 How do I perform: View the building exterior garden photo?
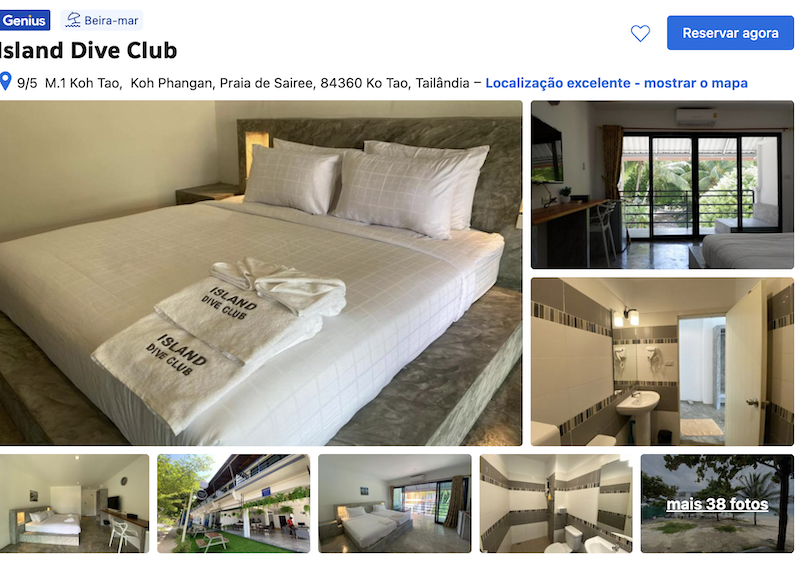[x=233, y=504]
